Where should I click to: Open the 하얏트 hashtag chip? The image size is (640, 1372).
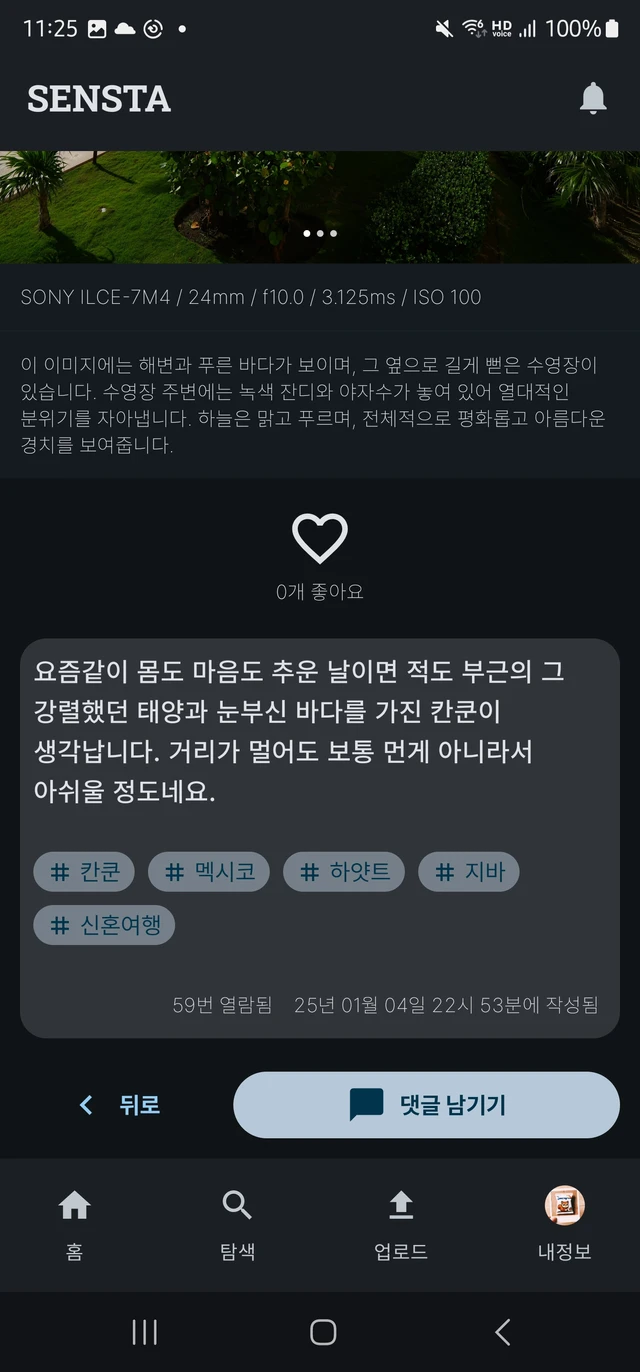(x=344, y=872)
